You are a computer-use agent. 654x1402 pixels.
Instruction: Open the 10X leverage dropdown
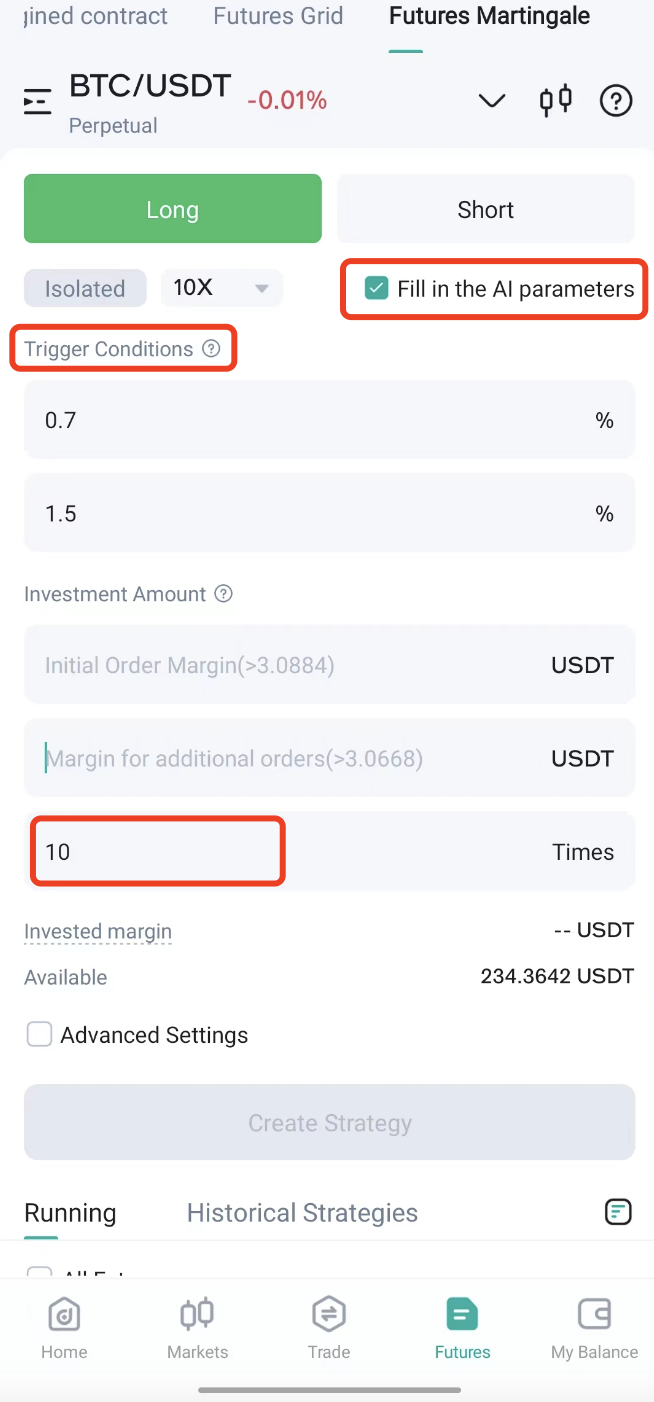pyautogui.click(x=222, y=288)
